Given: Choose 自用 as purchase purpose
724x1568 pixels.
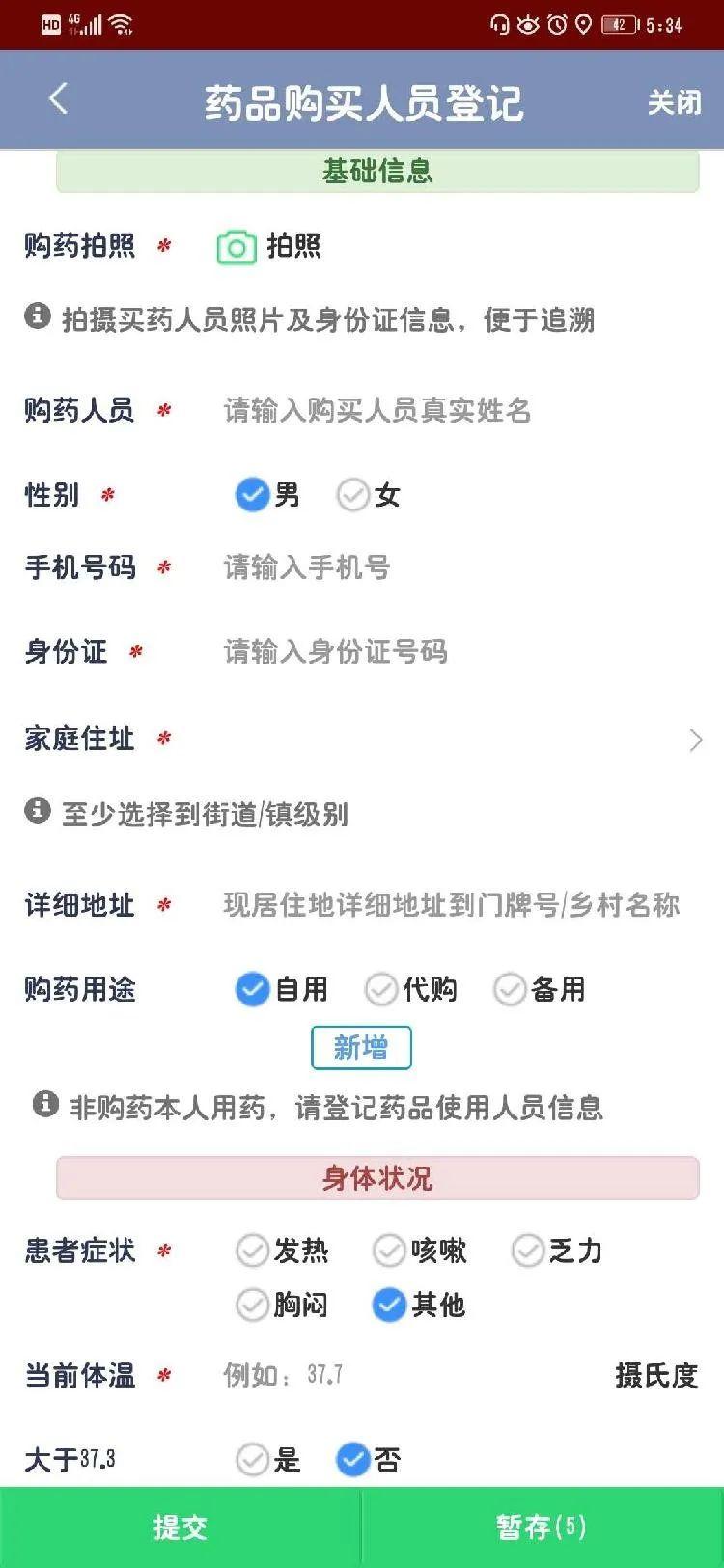Looking at the screenshot, I should [282, 989].
